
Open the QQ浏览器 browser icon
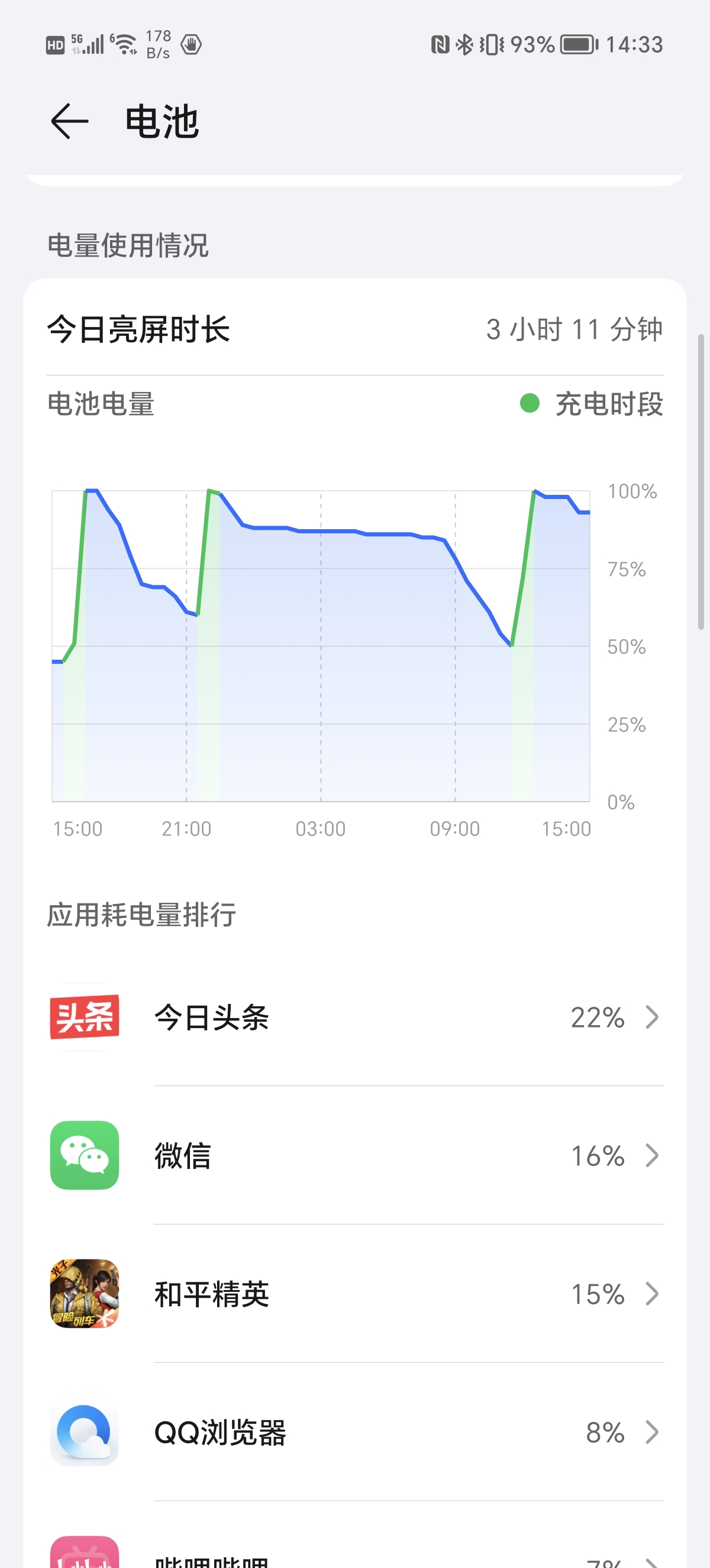pyautogui.click(x=84, y=1434)
